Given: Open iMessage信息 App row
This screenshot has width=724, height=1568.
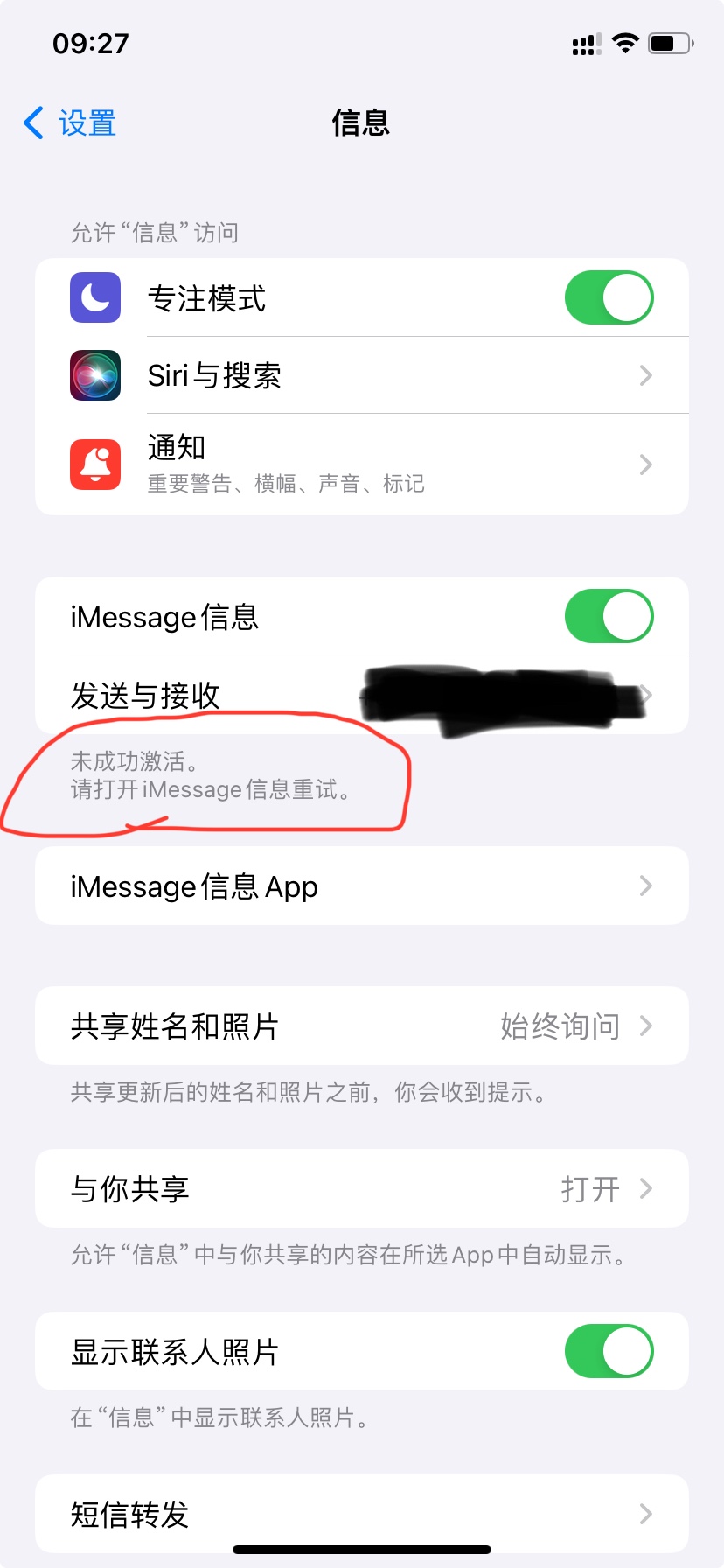Looking at the screenshot, I should (362, 885).
